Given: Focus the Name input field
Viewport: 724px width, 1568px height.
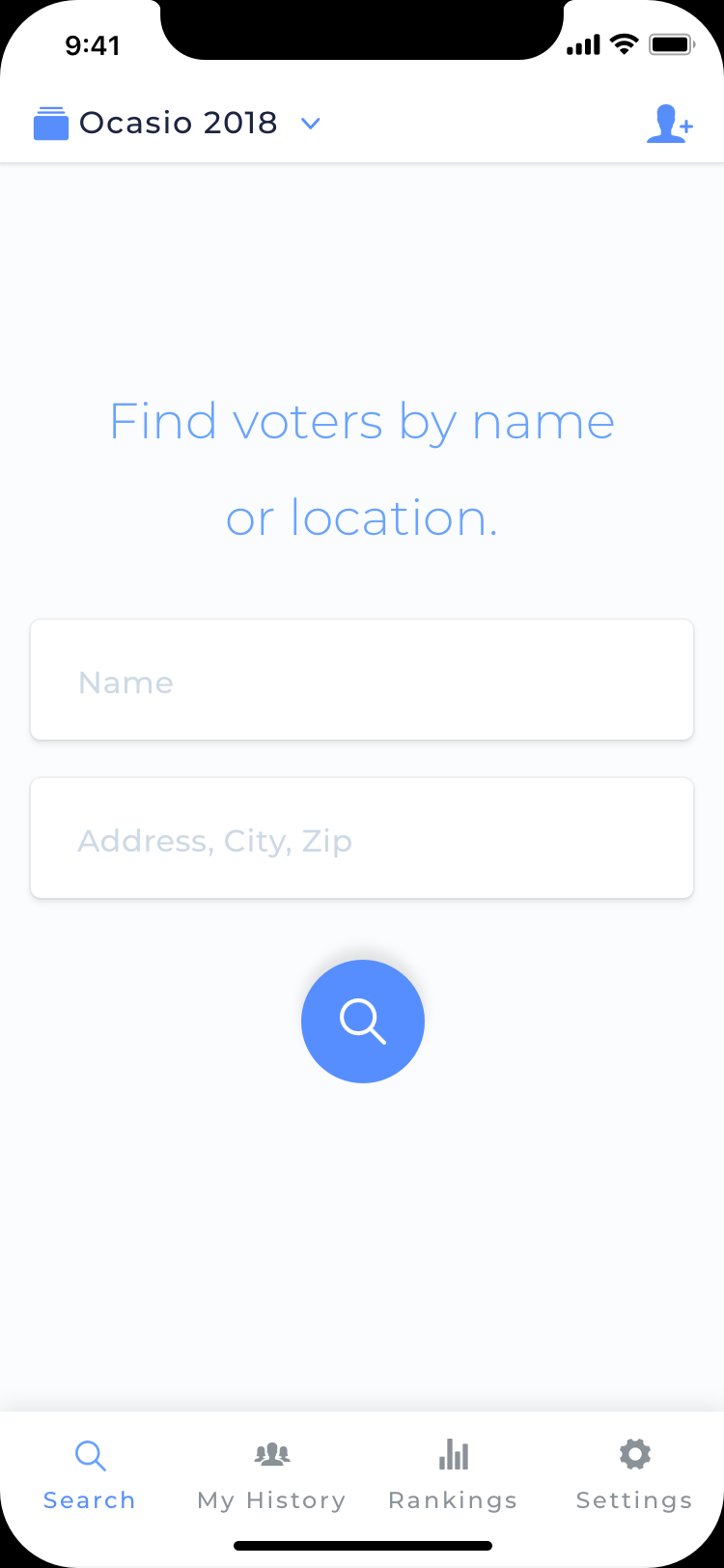Looking at the screenshot, I should (x=362, y=681).
